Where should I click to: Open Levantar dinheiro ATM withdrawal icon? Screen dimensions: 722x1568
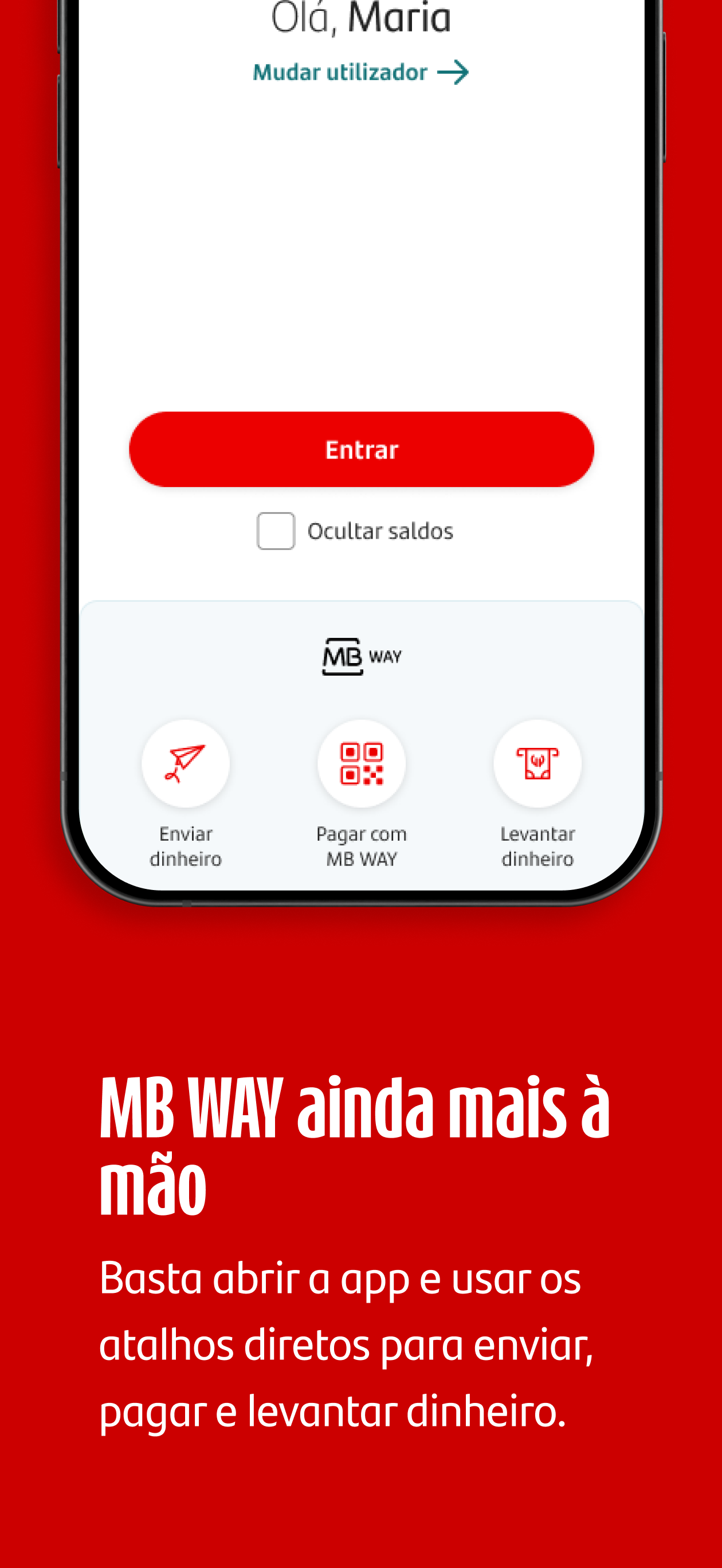pyautogui.click(x=537, y=763)
